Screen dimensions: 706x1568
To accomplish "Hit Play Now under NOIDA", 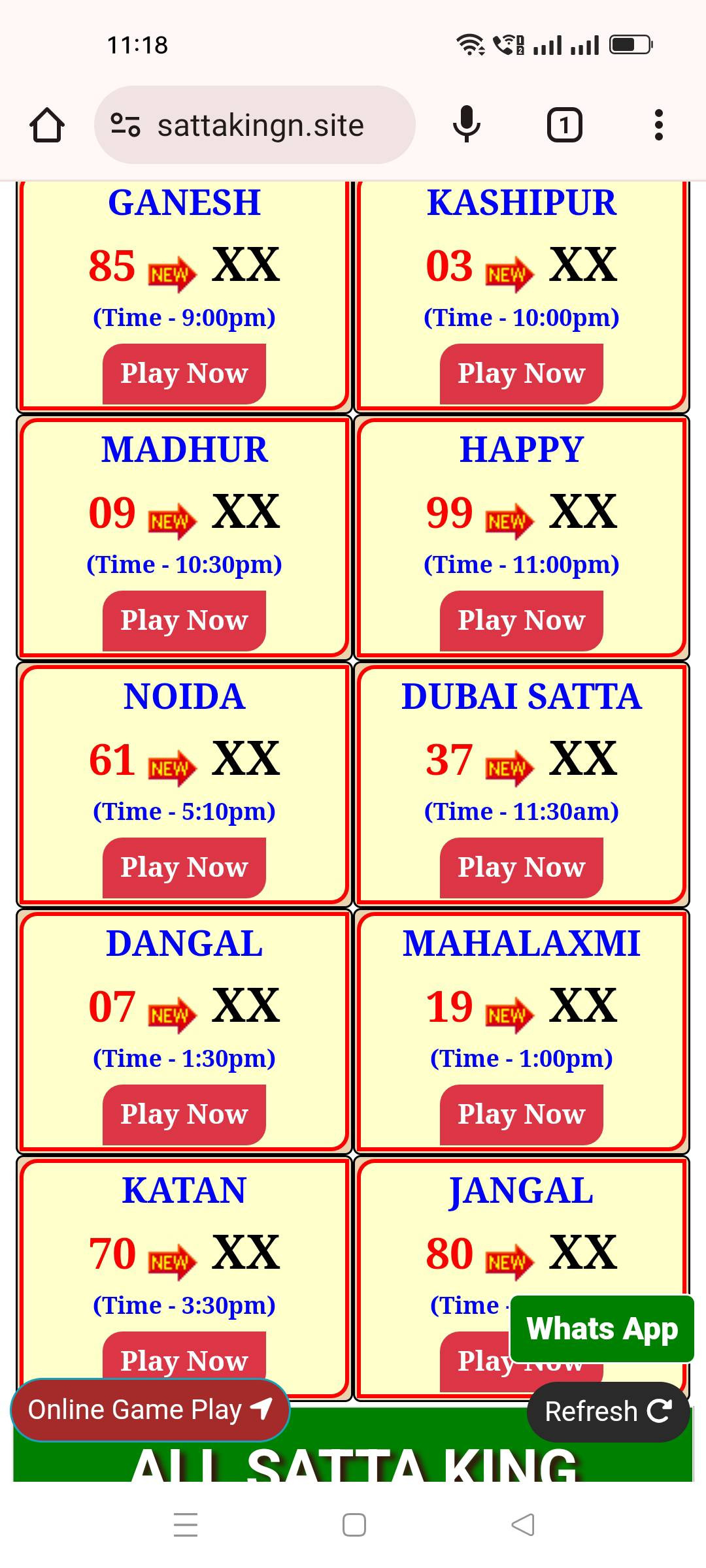I will (184, 868).
